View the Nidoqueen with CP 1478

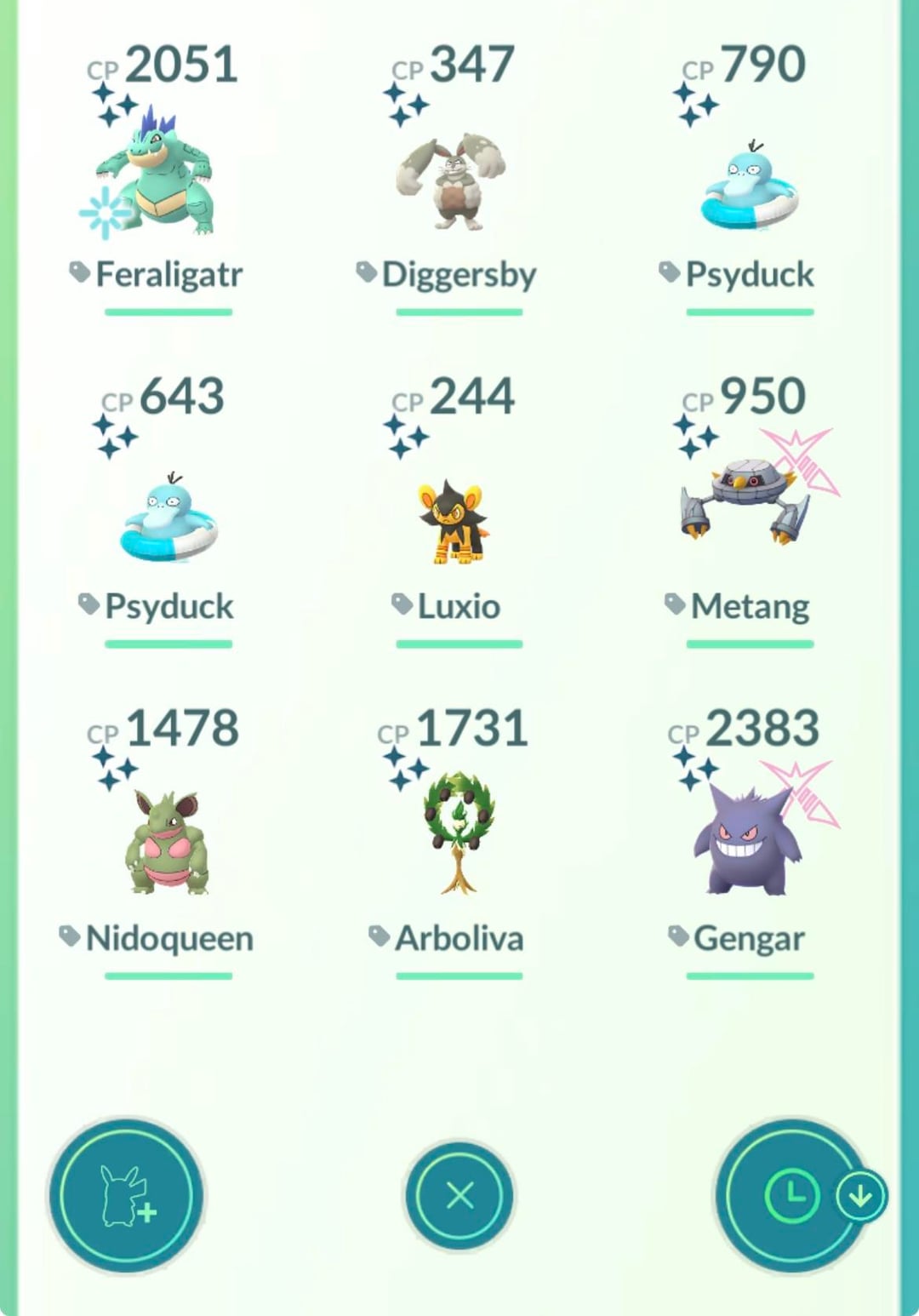click(168, 843)
